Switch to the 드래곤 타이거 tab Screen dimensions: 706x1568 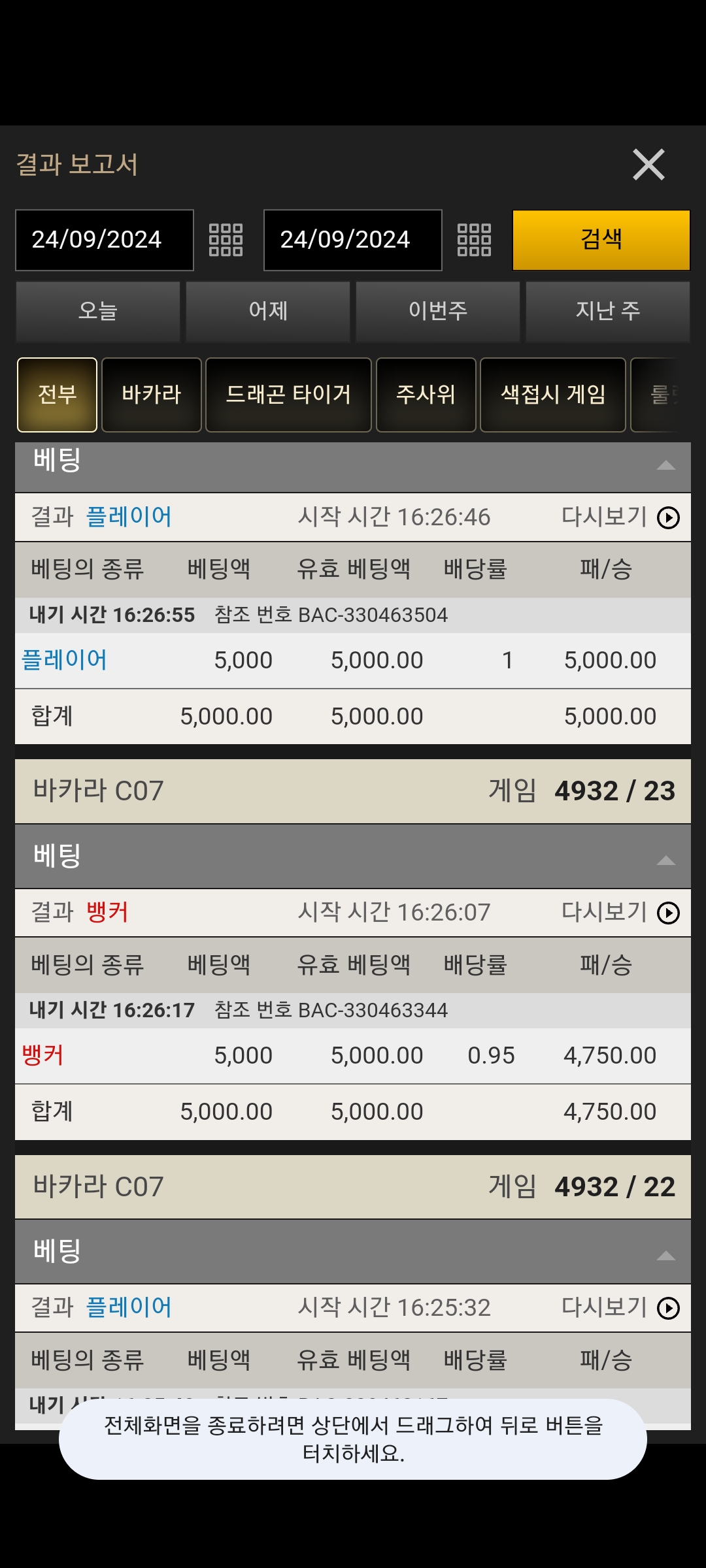tap(288, 395)
